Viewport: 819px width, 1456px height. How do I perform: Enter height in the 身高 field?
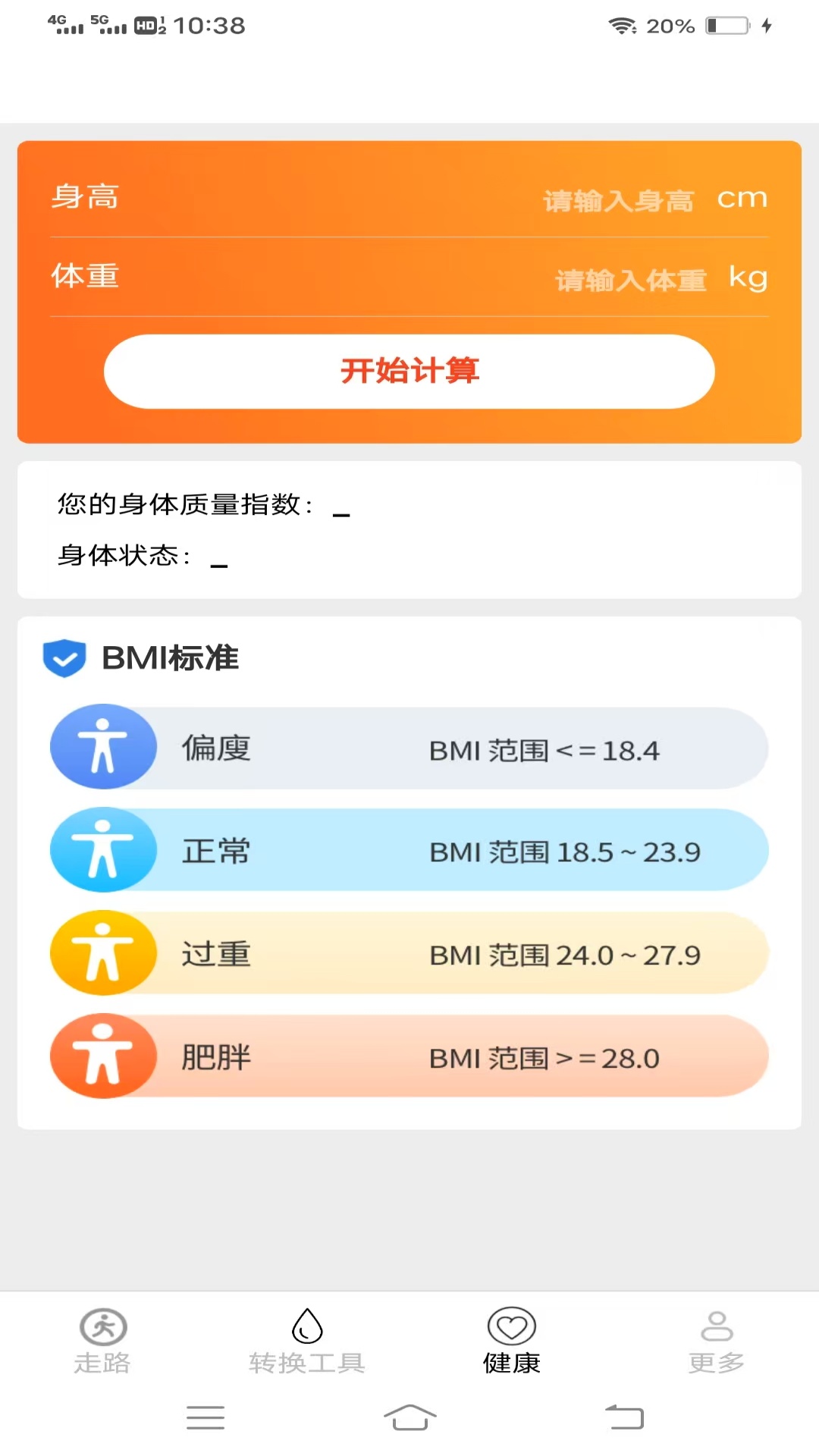[x=618, y=200]
